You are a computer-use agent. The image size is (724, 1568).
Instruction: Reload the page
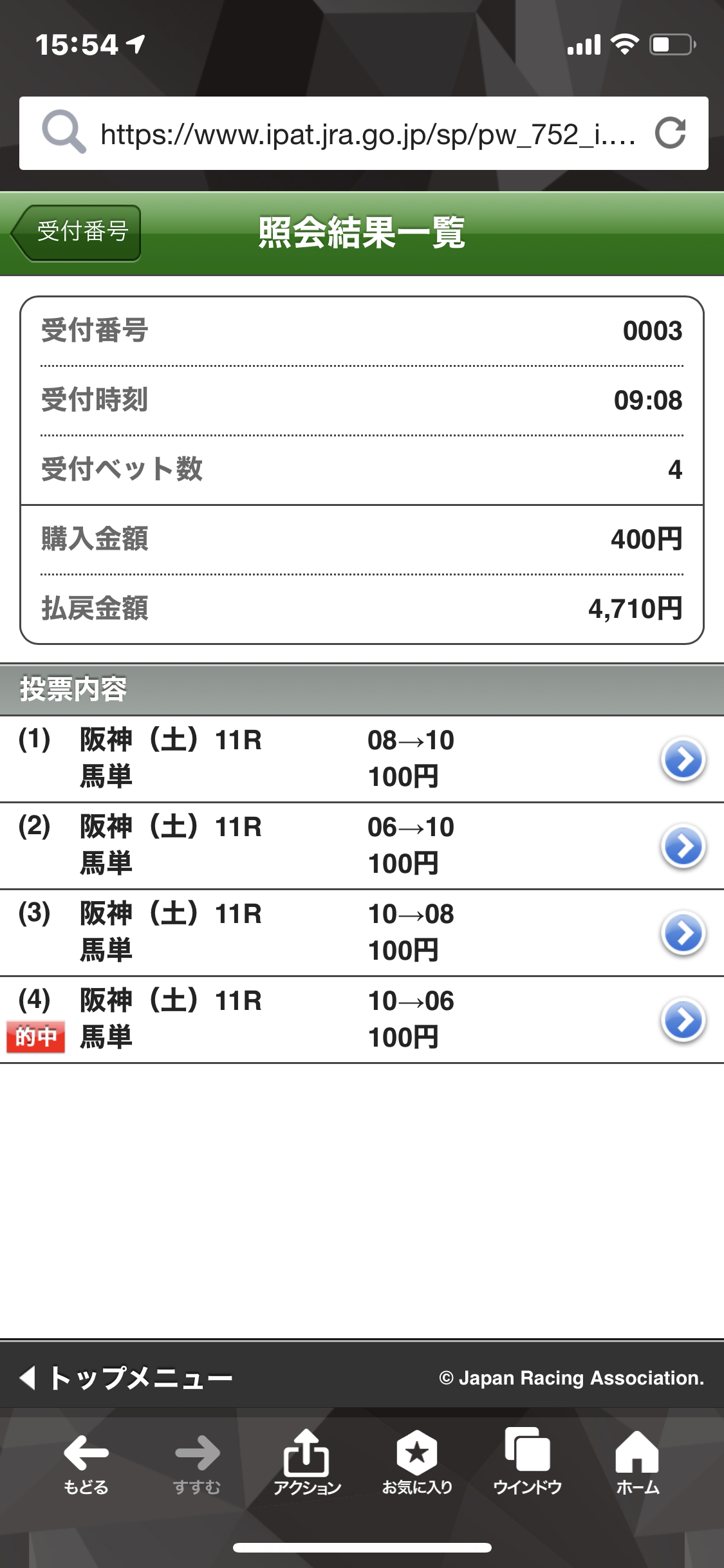670,133
